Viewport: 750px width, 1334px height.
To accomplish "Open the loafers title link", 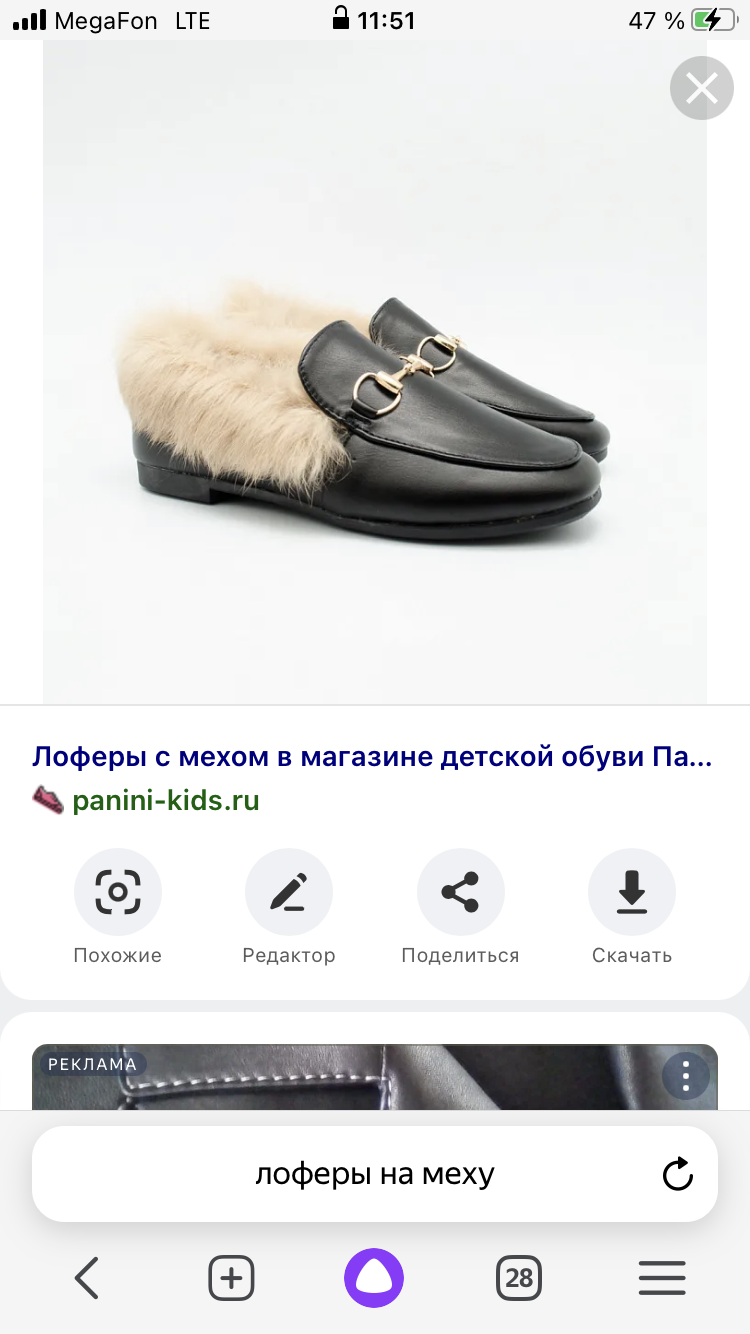I will (372, 756).
